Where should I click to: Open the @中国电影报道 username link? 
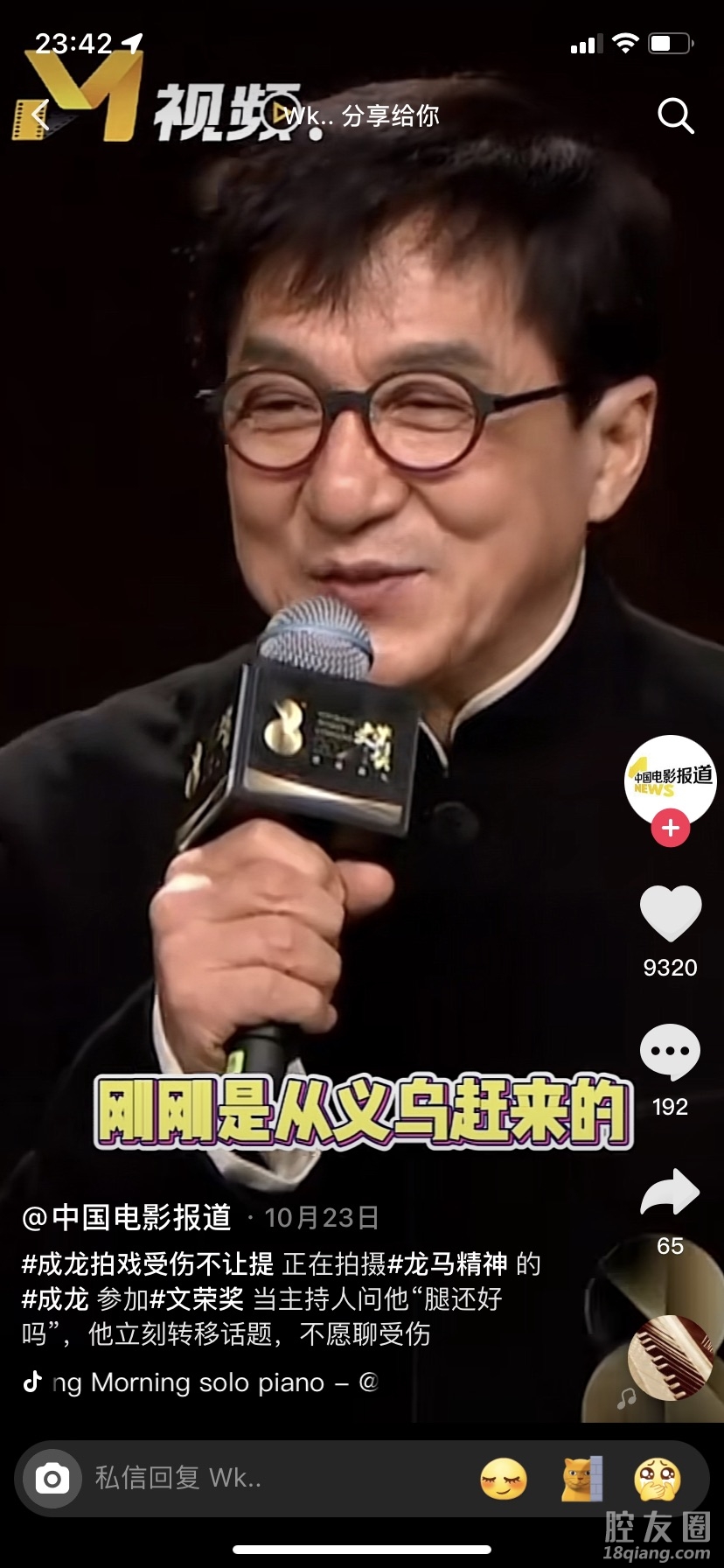[128, 1217]
